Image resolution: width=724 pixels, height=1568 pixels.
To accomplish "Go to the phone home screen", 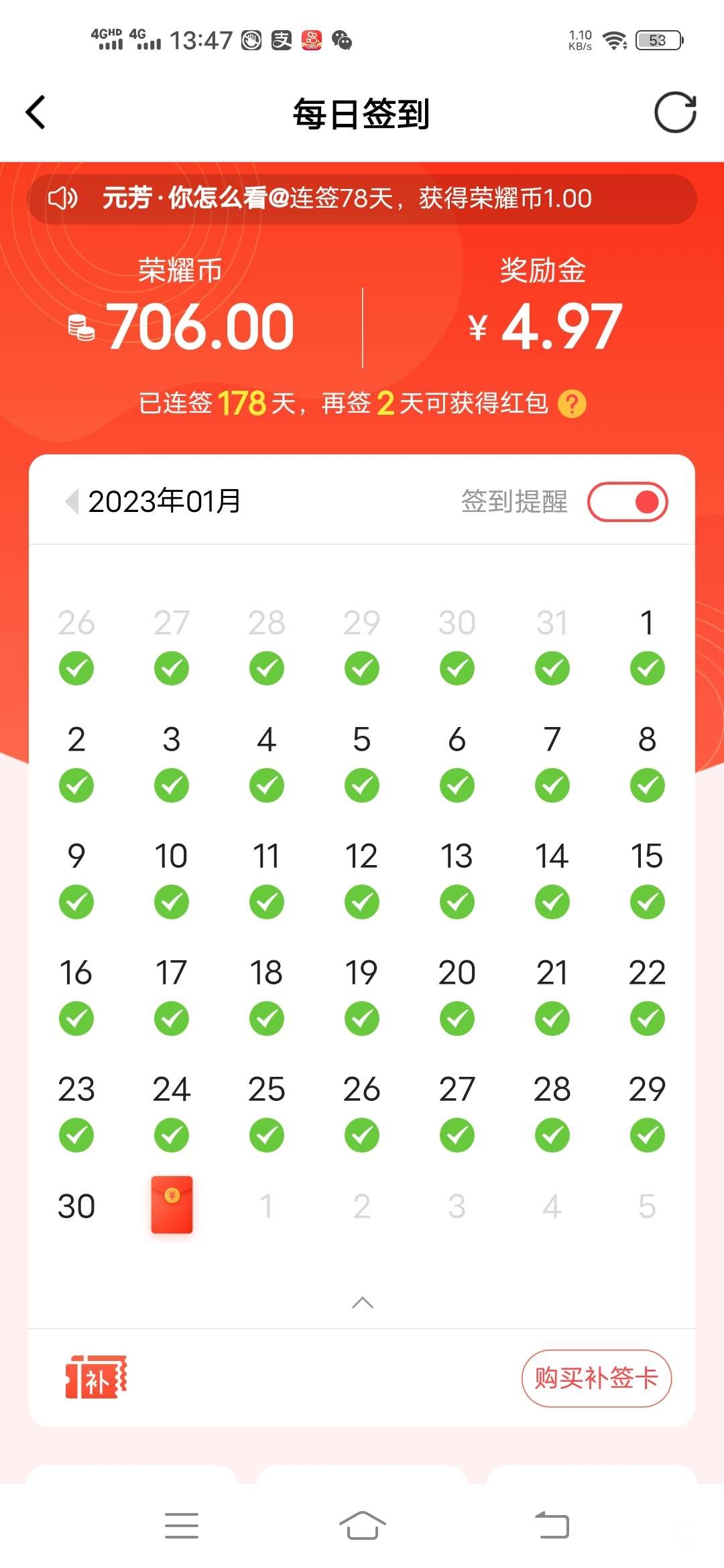I will (x=362, y=1525).
